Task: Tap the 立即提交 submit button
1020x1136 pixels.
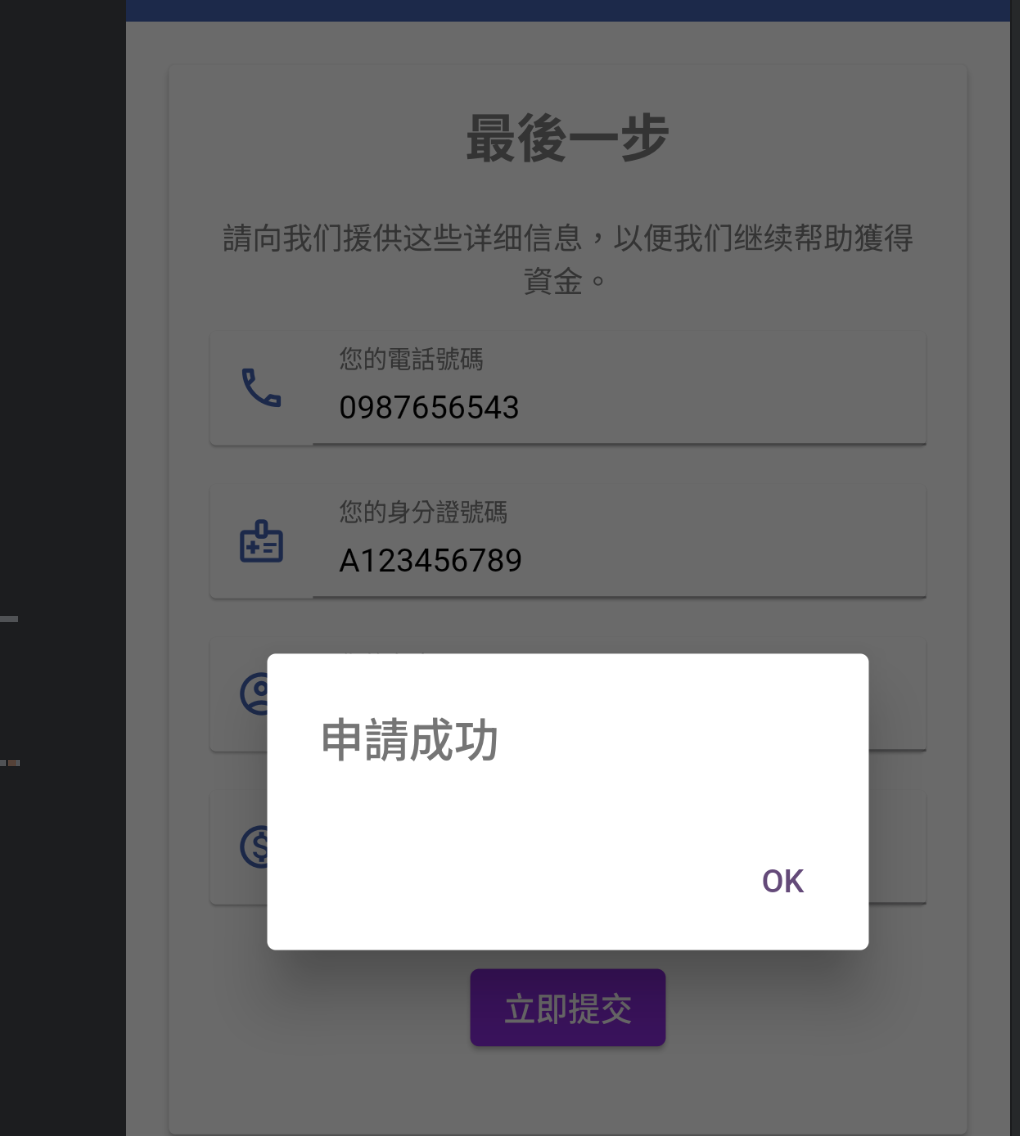Action: click(x=567, y=1008)
